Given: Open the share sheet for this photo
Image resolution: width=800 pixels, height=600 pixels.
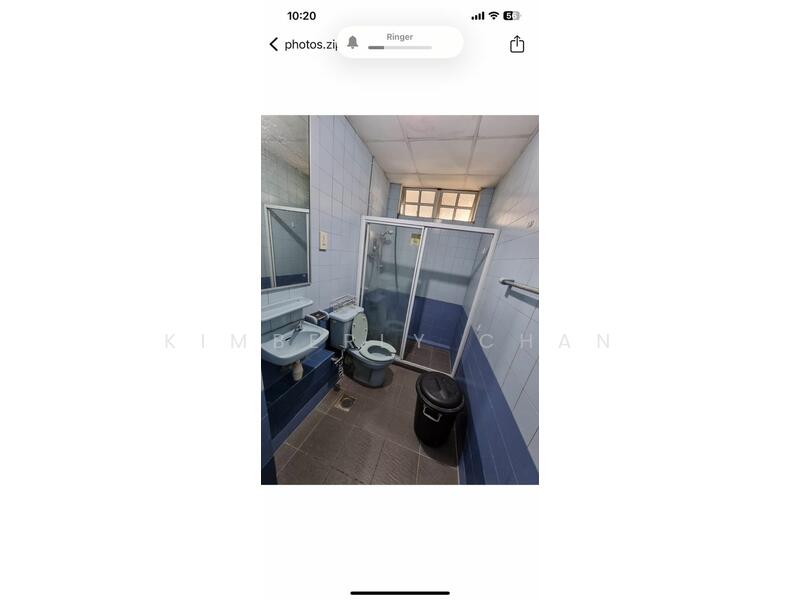Looking at the screenshot, I should 517,44.
